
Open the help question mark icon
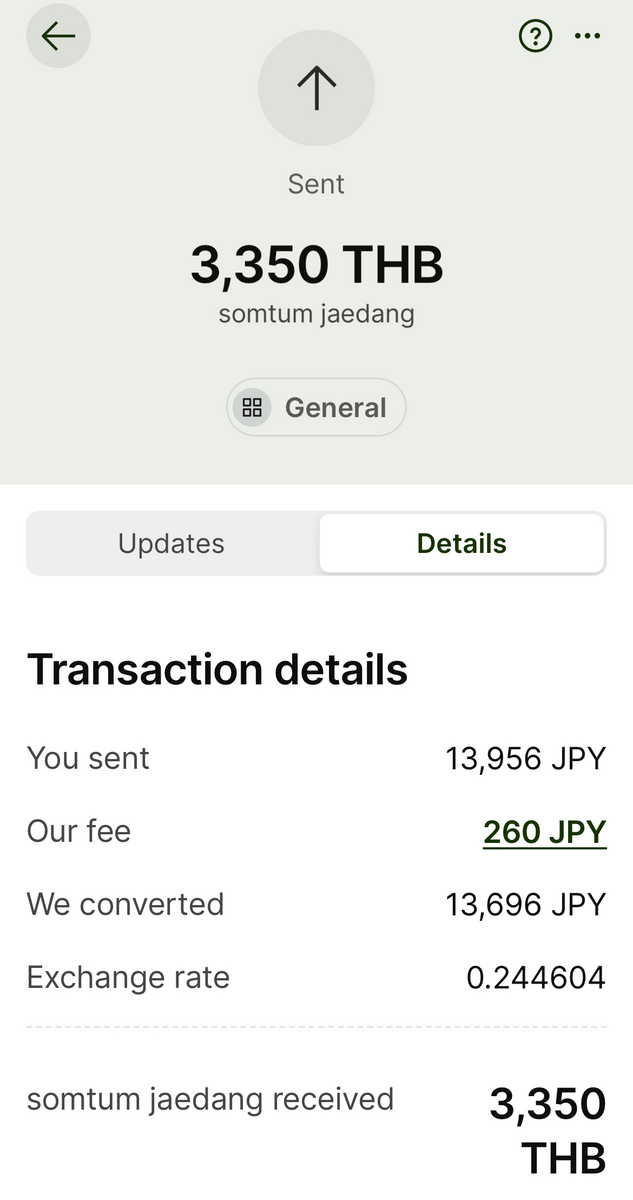click(536, 37)
